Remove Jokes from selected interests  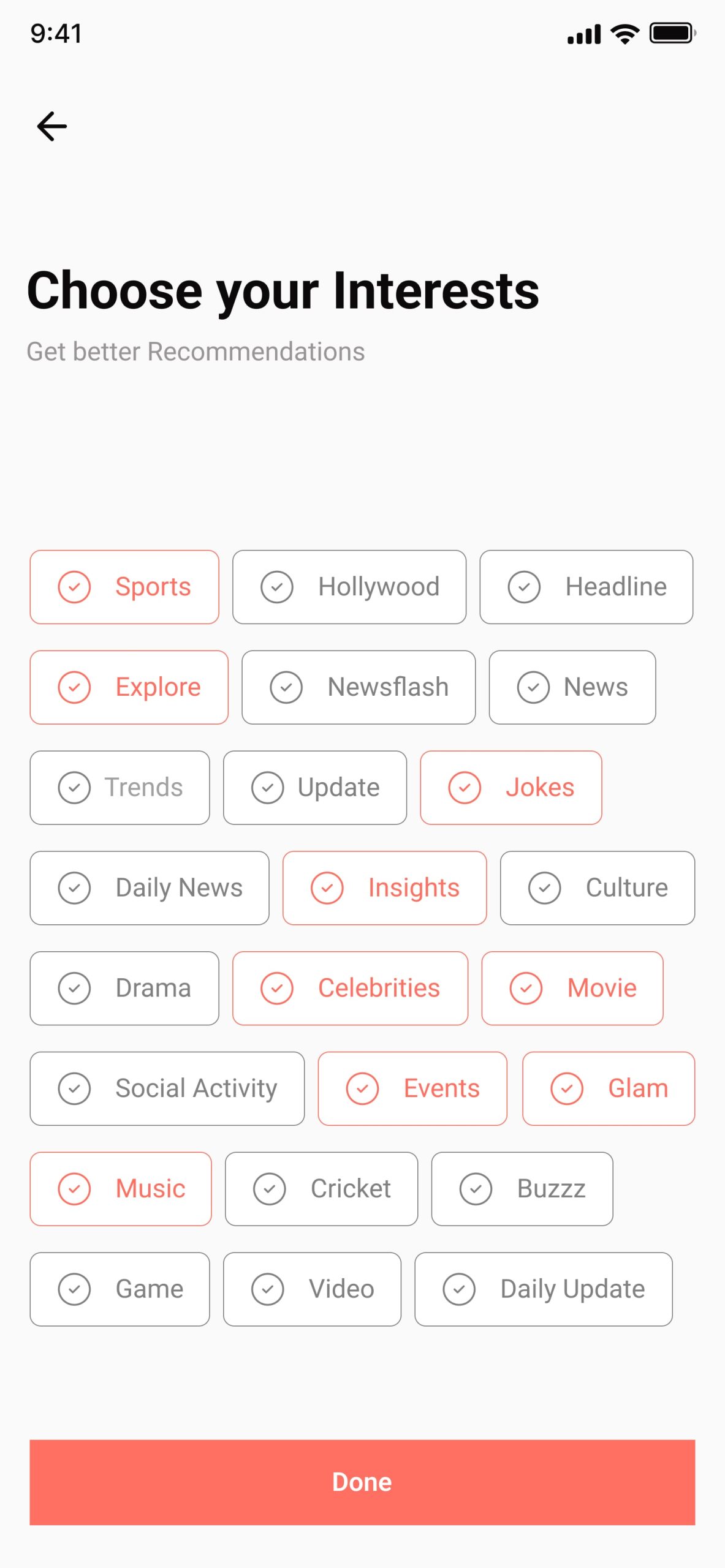point(511,788)
